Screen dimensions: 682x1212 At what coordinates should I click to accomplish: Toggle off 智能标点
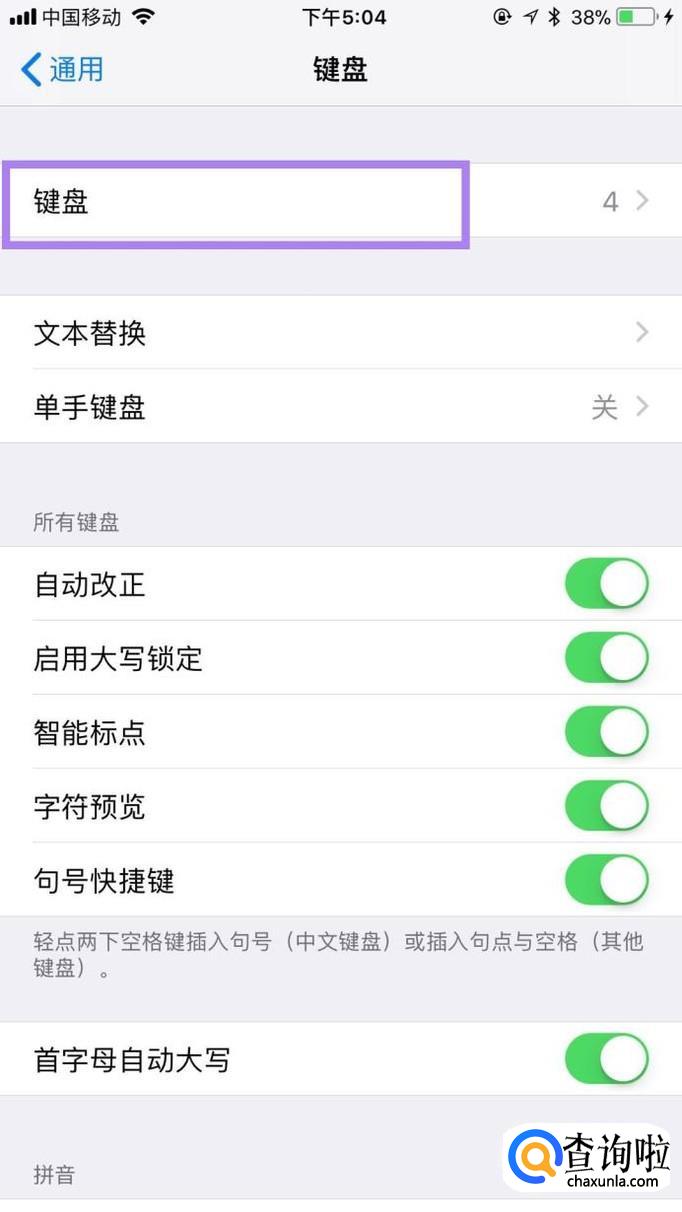point(606,733)
